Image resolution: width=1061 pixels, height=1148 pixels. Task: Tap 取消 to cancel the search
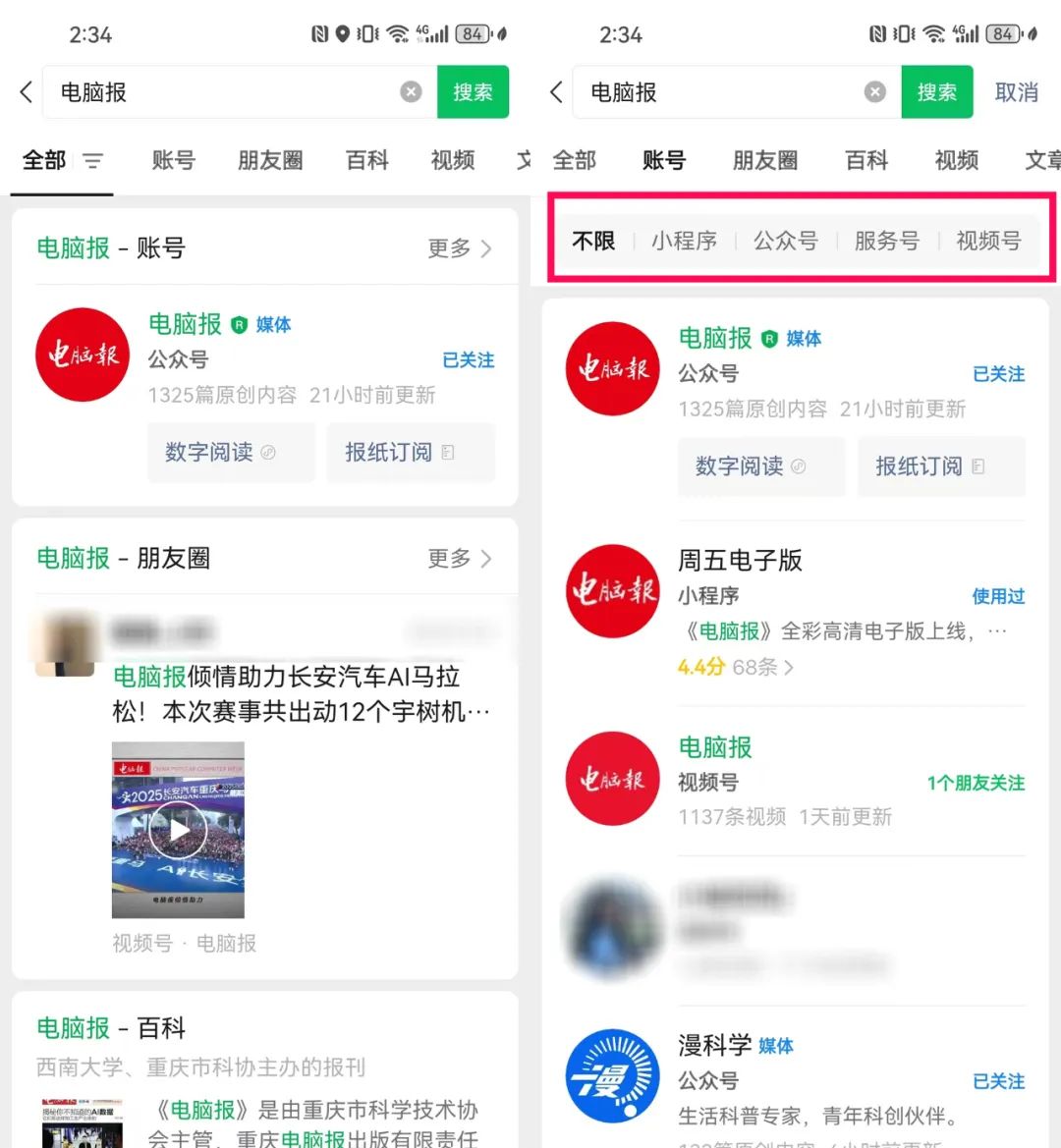pyautogui.click(x=1016, y=92)
